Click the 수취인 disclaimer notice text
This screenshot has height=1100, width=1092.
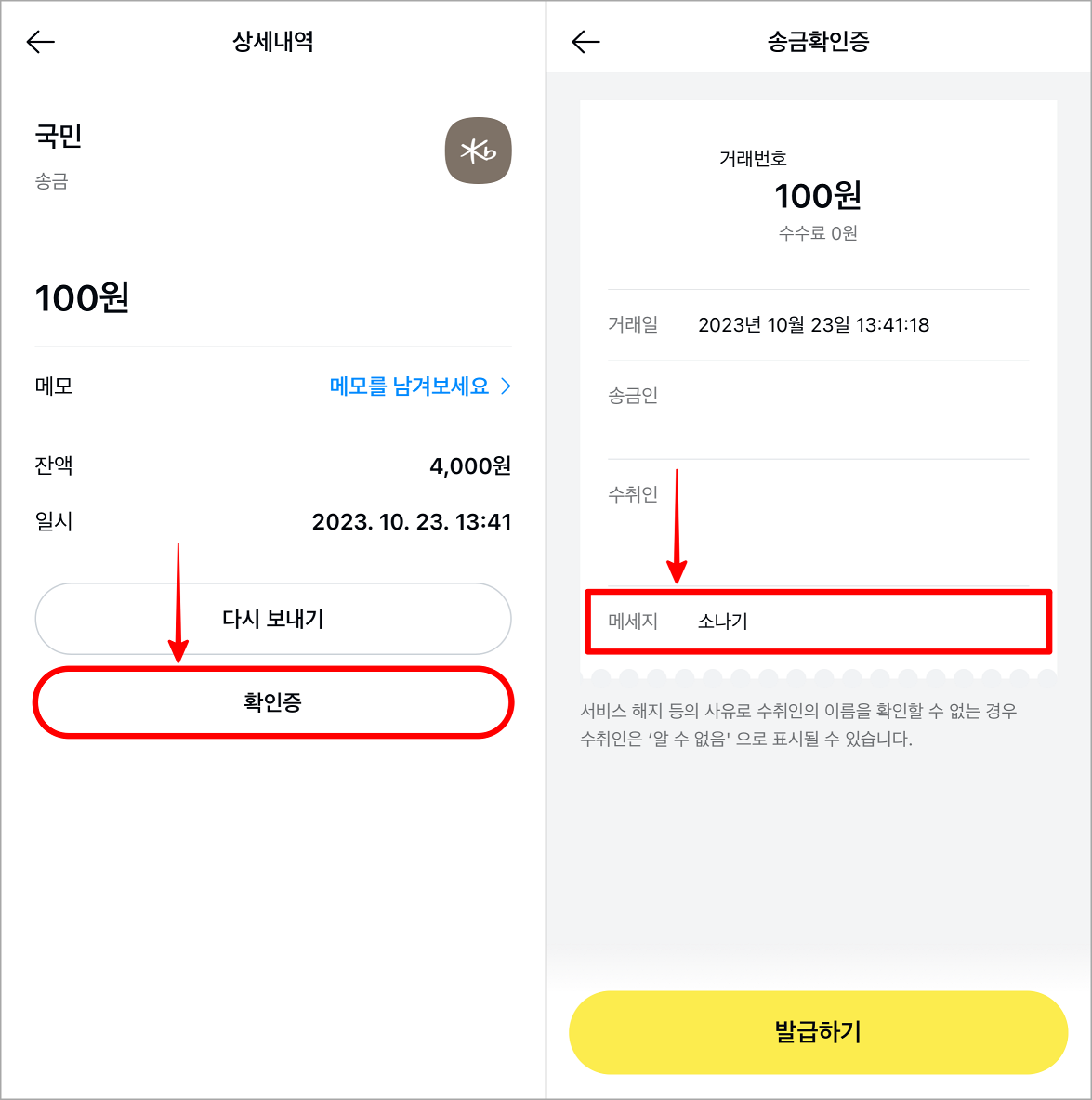tap(796, 721)
